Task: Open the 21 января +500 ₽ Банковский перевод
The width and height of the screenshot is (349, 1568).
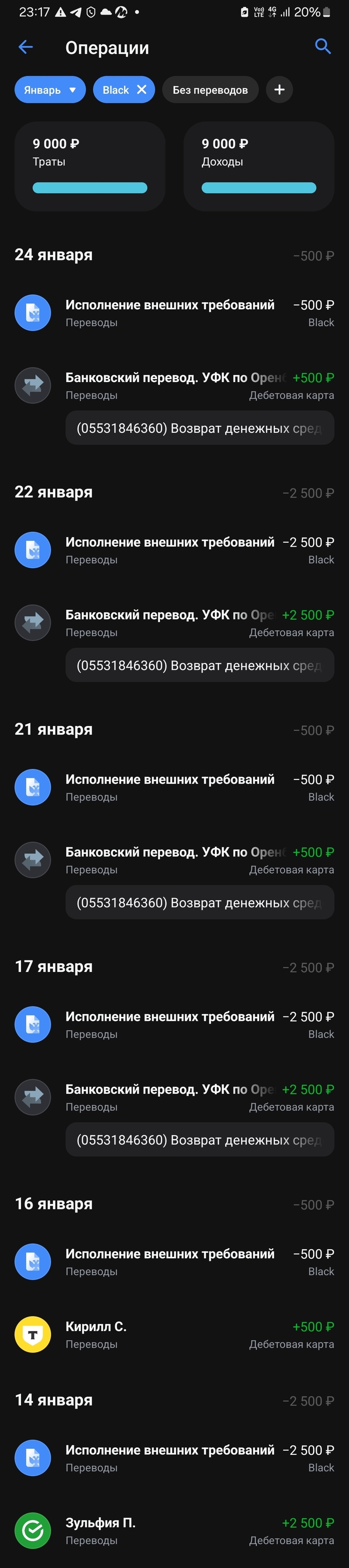Action: pos(174,861)
